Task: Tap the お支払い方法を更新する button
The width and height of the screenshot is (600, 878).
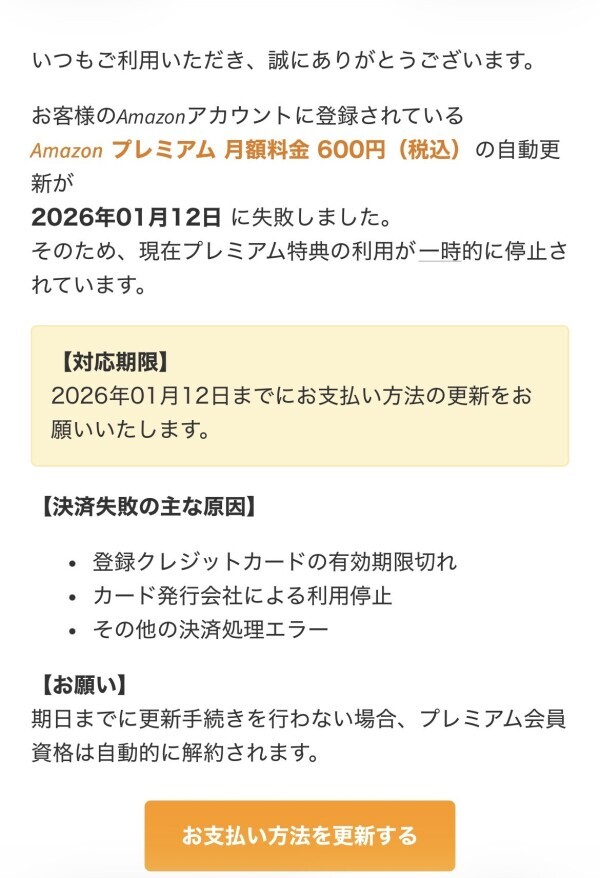Action: pyautogui.click(x=299, y=835)
